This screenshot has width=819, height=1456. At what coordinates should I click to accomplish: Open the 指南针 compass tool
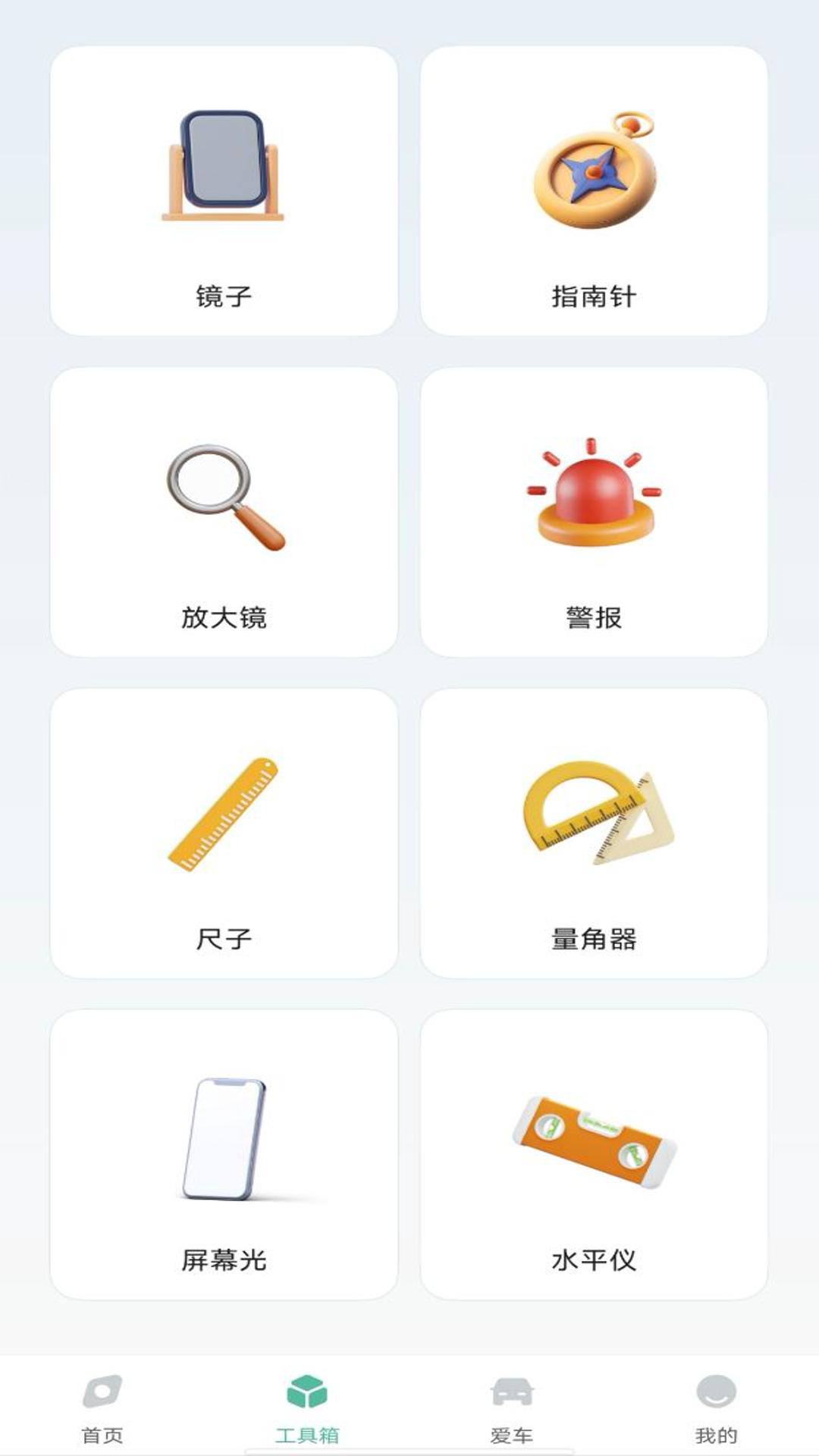point(595,190)
